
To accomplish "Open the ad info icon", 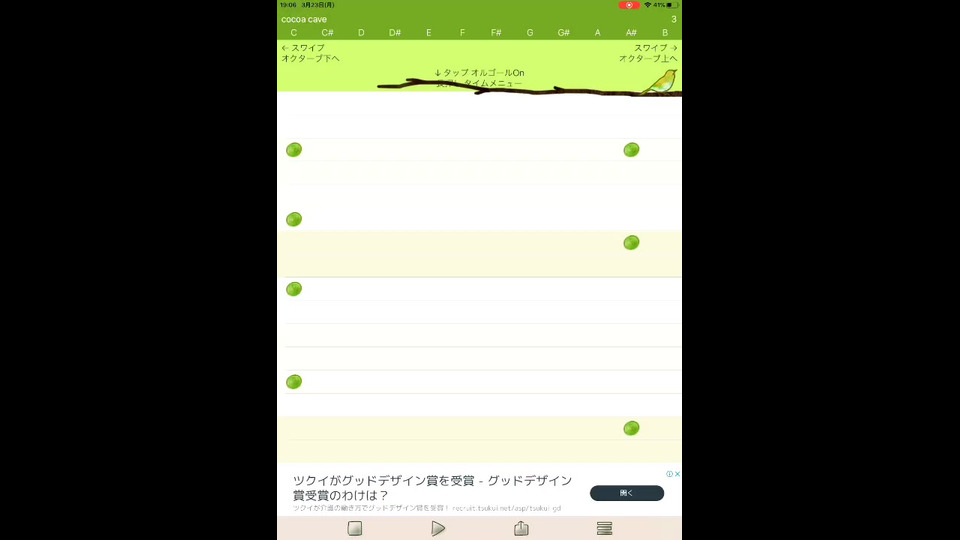I will pyautogui.click(x=670, y=474).
